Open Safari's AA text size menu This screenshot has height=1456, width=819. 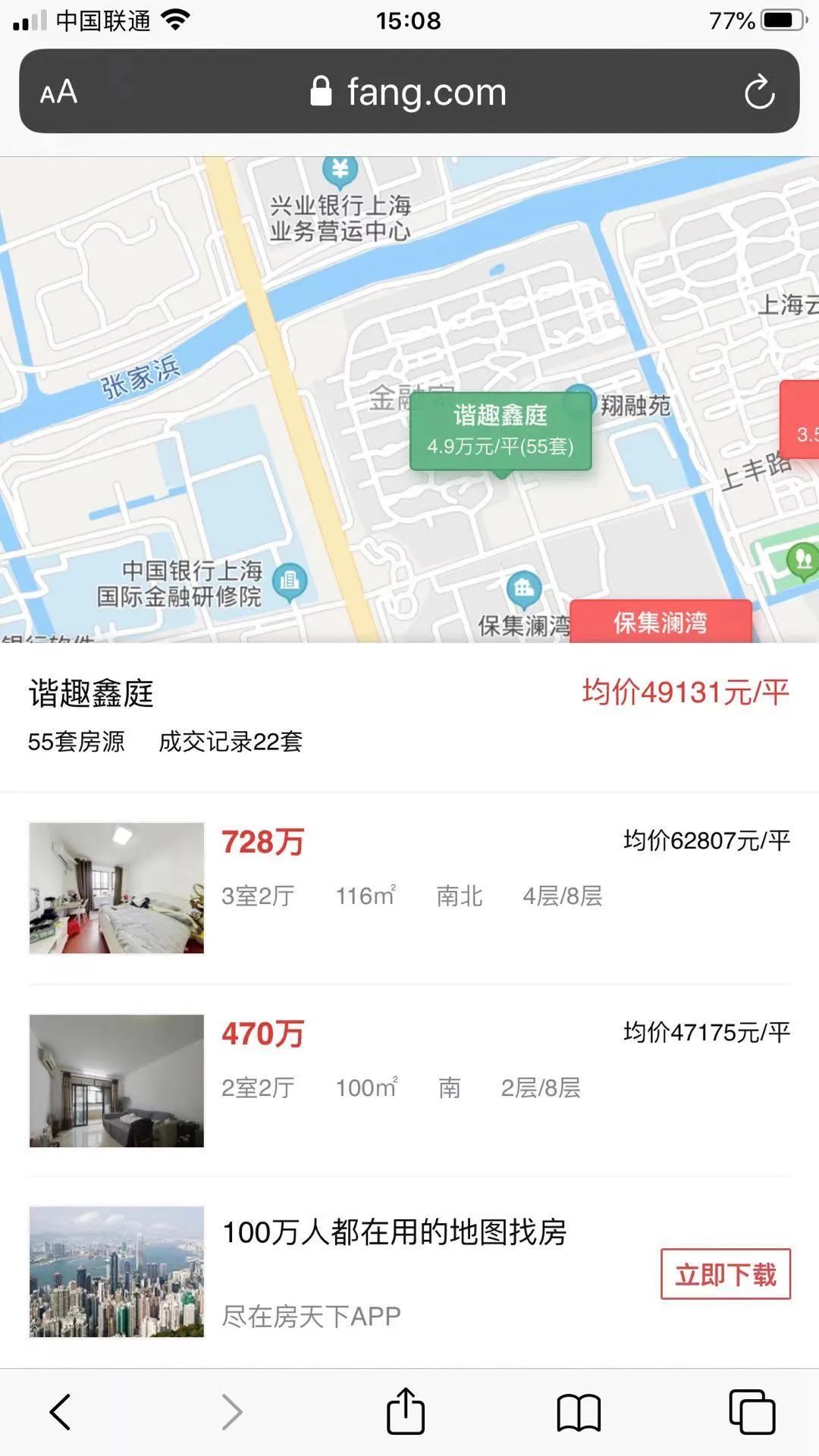pyautogui.click(x=58, y=93)
